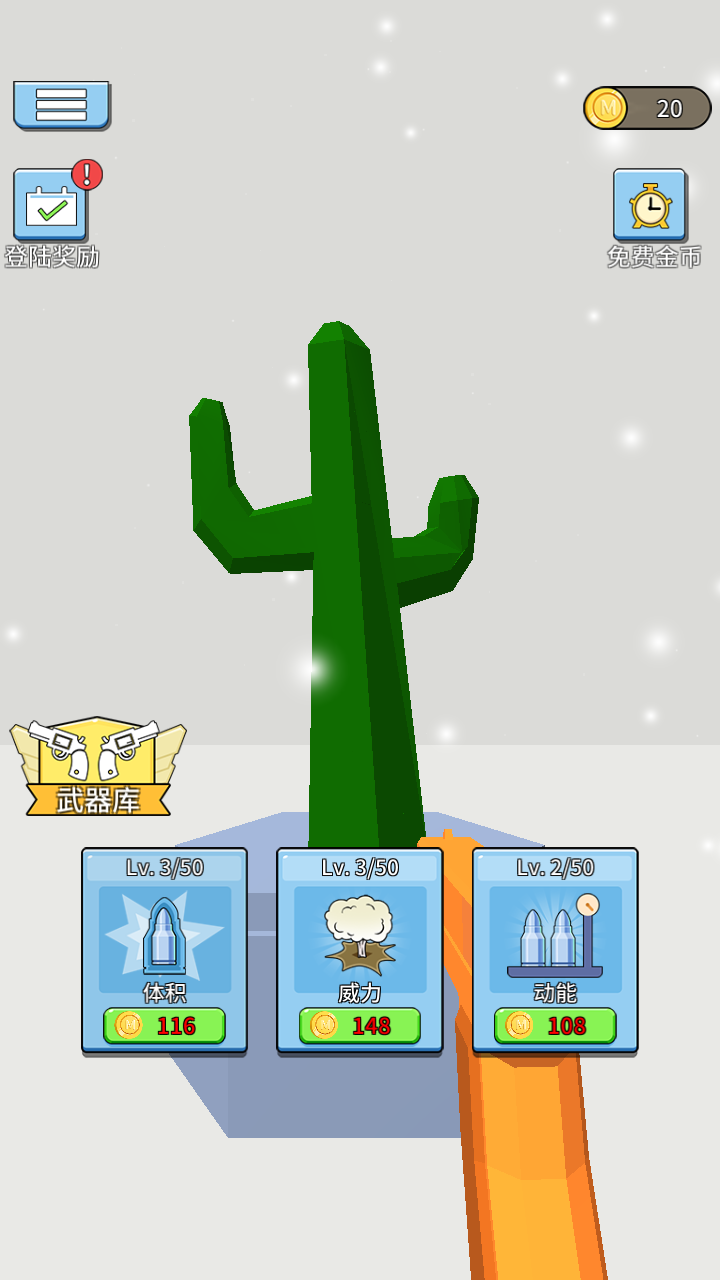Open the 登陆奖励 login reward
This screenshot has height=1280, width=720.
pyautogui.click(x=51, y=205)
